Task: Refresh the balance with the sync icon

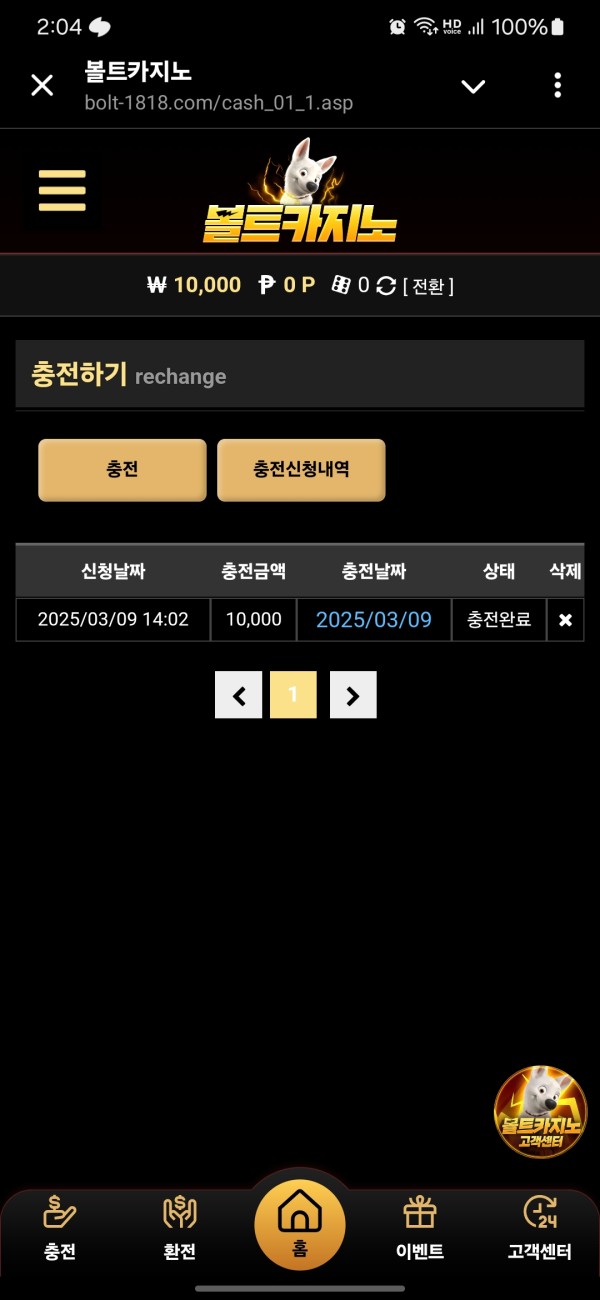Action: point(386,285)
